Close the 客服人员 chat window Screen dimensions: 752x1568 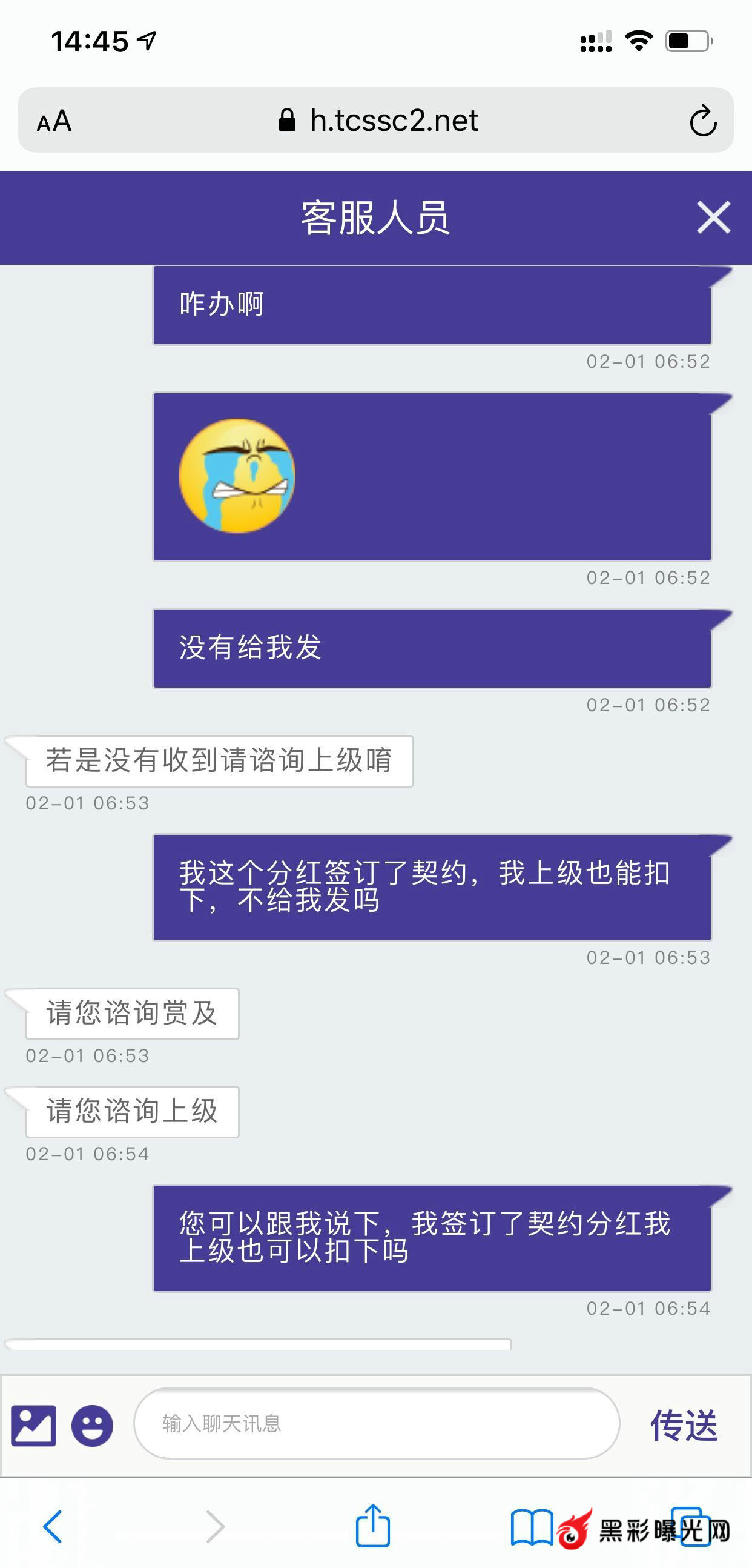tap(713, 218)
